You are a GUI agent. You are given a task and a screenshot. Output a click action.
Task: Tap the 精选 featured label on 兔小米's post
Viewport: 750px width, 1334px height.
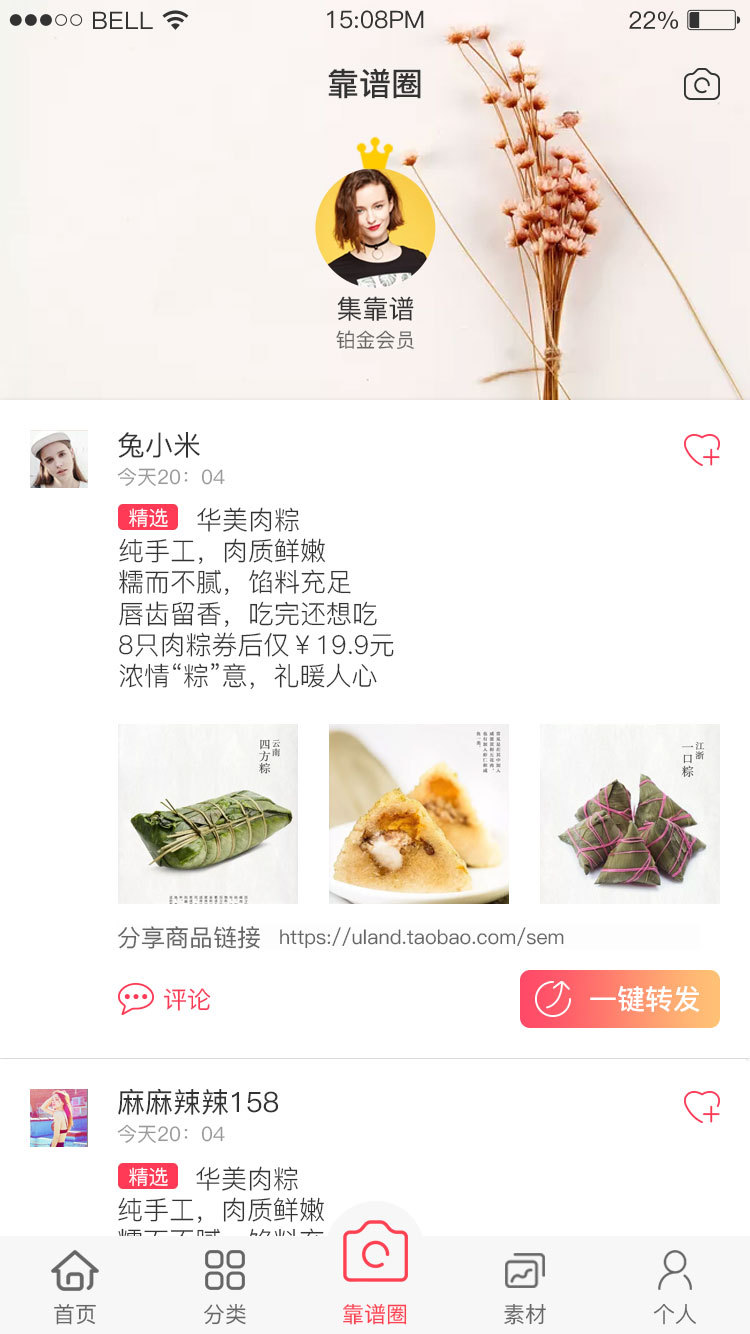pos(148,518)
